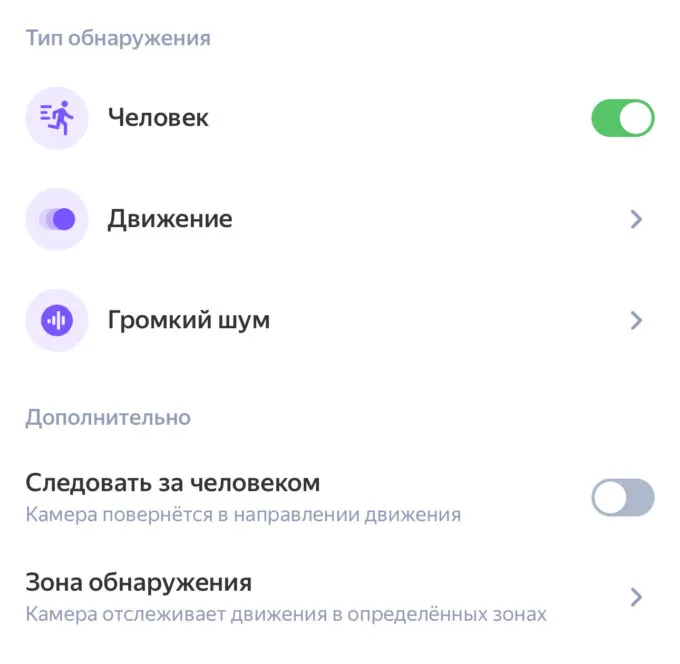This screenshot has width=680, height=664.
Task: Enable Следовать за человеком switch
Action: coord(622,497)
